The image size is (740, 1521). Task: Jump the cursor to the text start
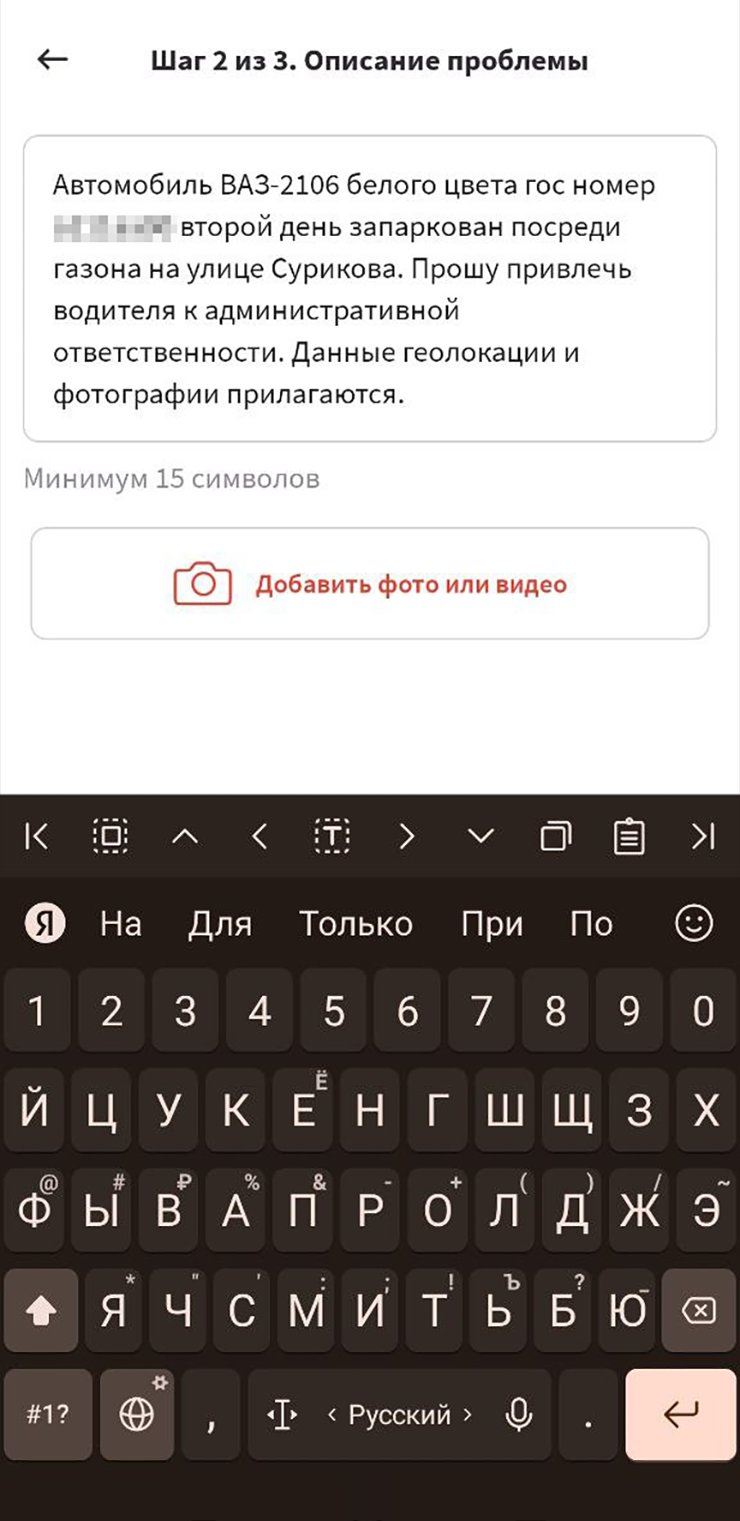[x=35, y=836]
